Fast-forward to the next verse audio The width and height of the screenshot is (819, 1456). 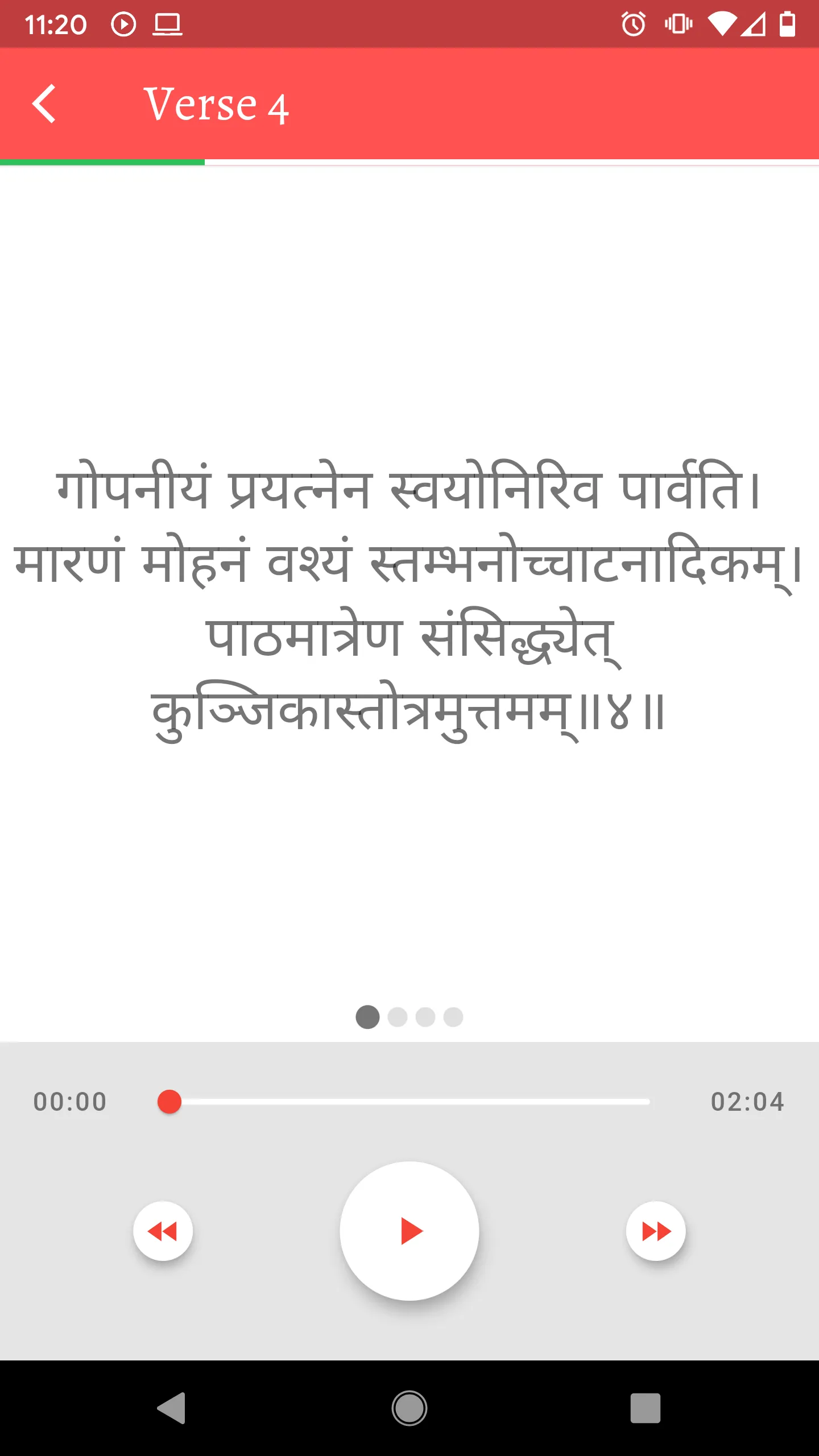pos(656,1230)
